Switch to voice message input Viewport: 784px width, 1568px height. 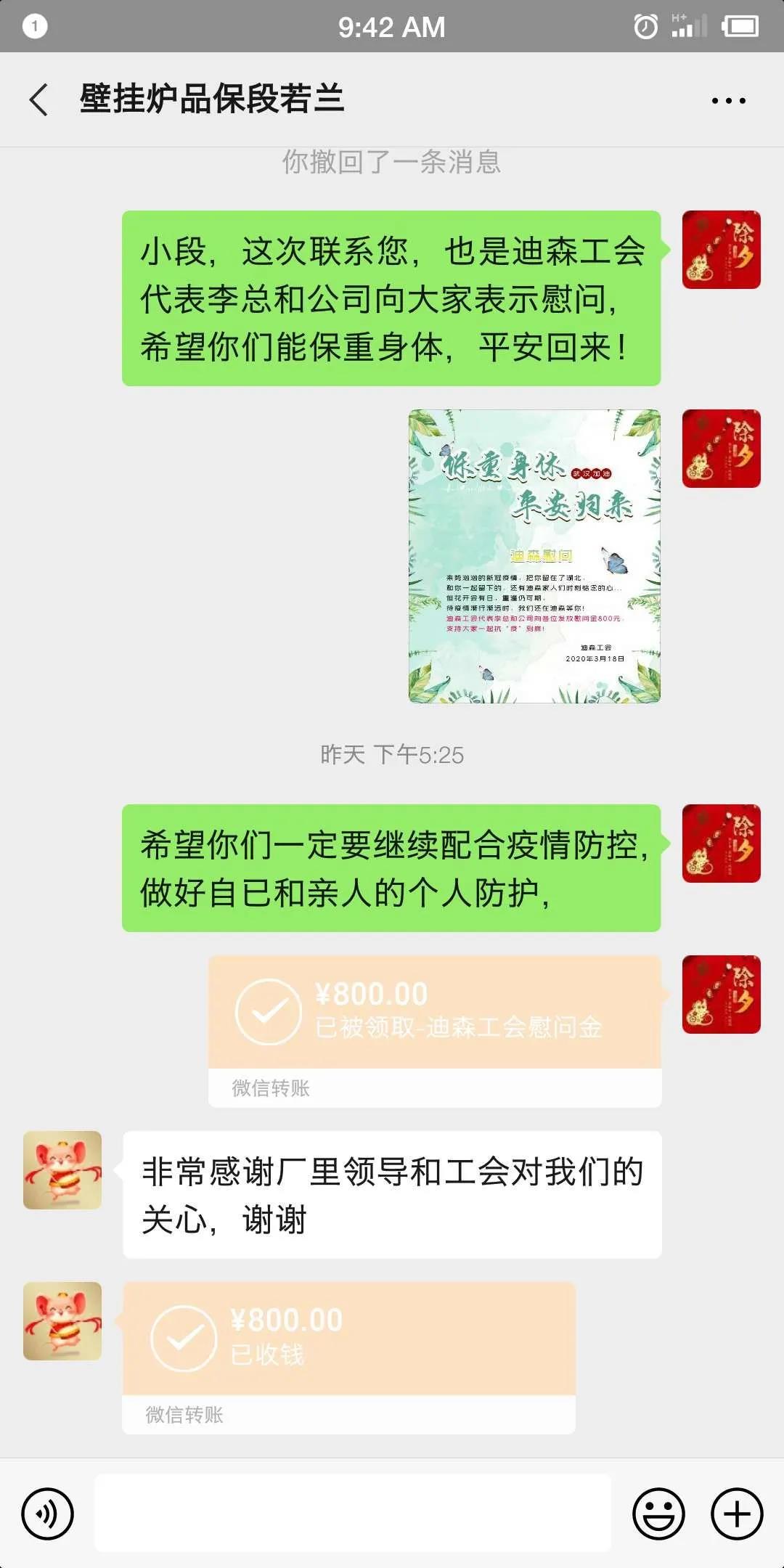48,1514
